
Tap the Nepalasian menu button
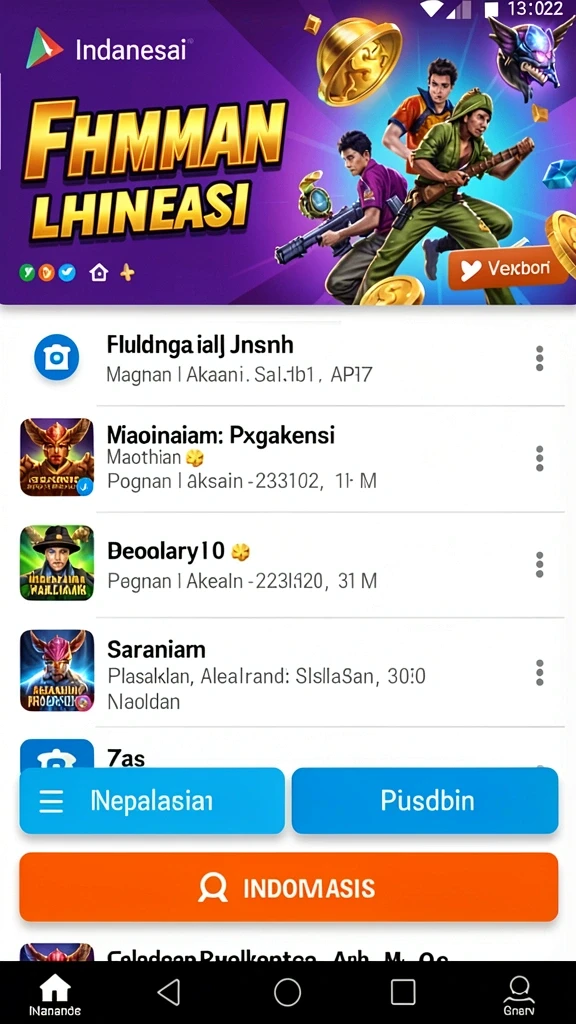point(152,801)
